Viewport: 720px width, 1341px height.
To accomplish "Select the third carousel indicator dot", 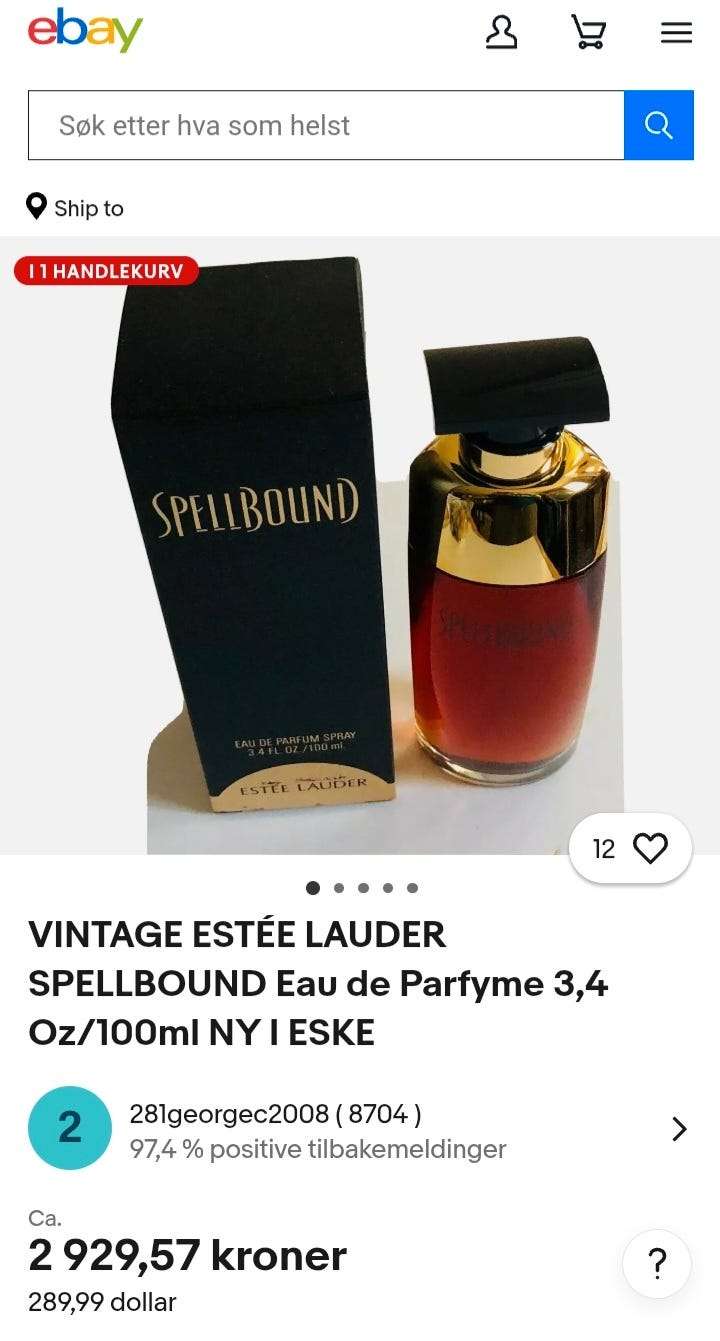I will click(363, 887).
